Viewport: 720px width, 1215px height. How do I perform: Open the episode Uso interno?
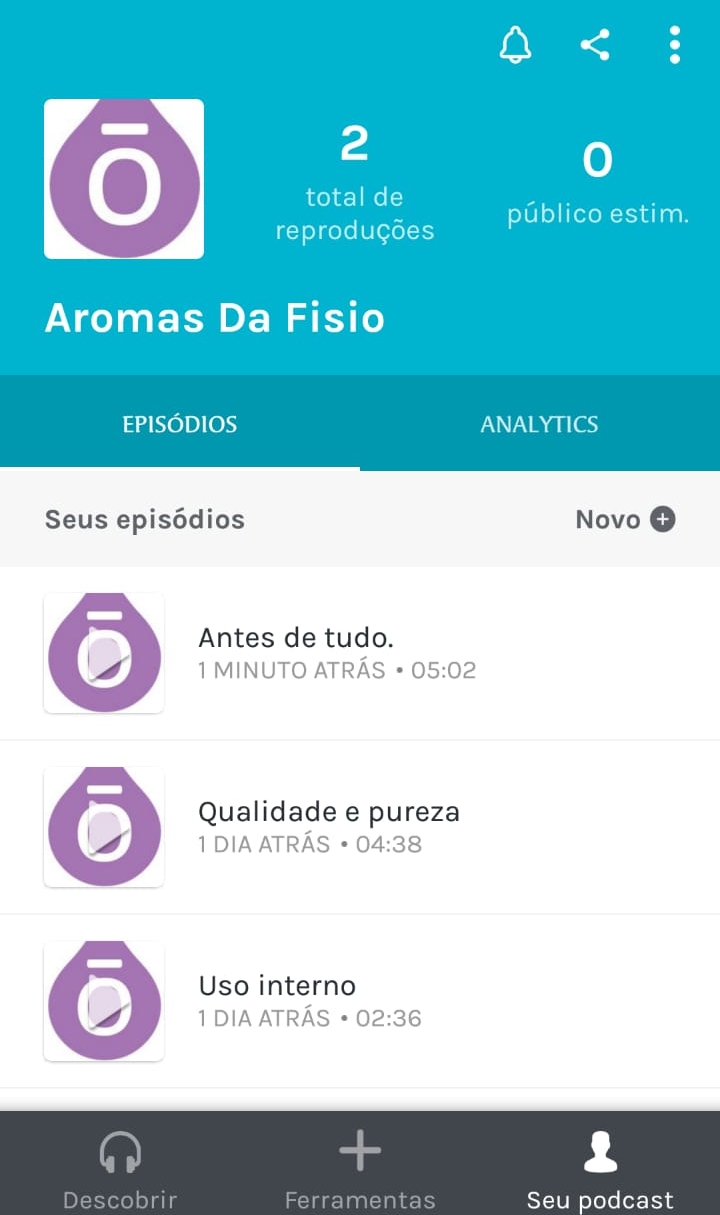click(360, 1001)
